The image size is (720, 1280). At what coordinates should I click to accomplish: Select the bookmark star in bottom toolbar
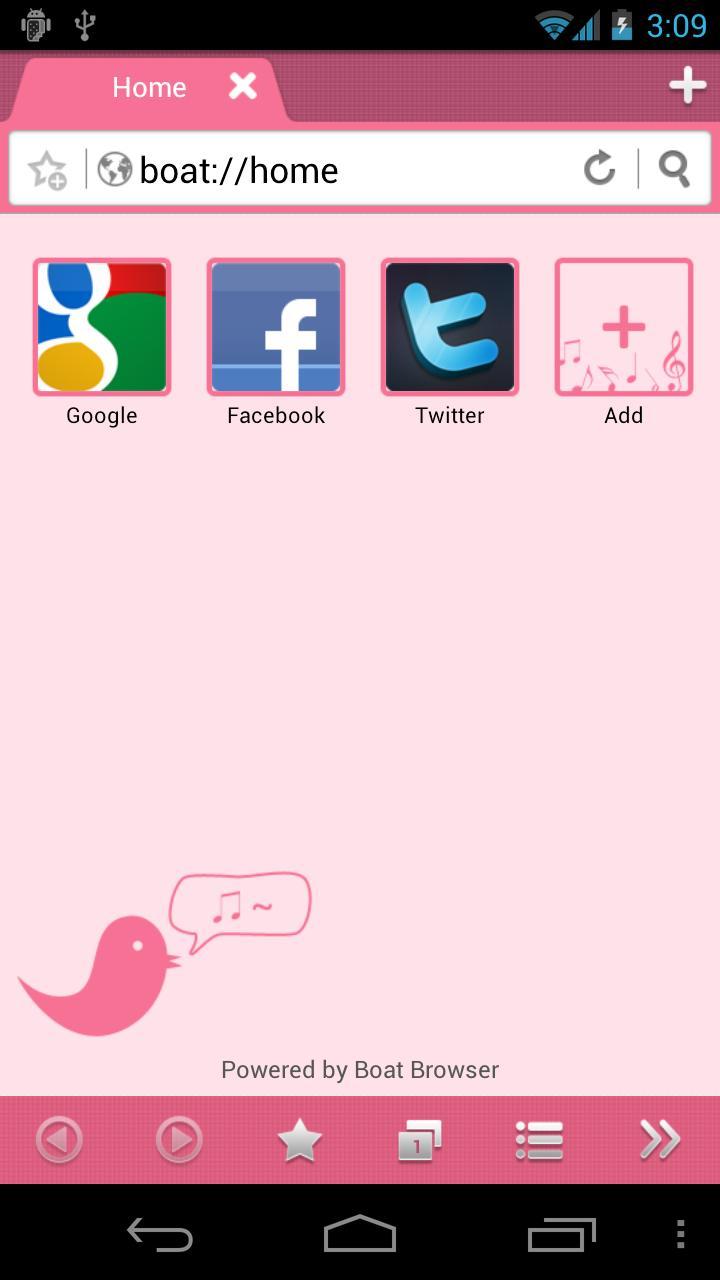coord(299,1139)
